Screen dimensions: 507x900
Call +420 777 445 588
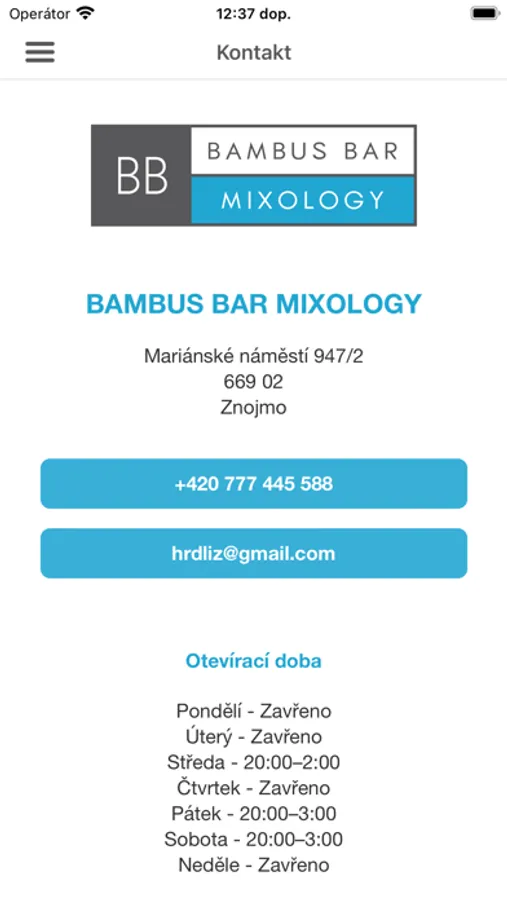253,483
